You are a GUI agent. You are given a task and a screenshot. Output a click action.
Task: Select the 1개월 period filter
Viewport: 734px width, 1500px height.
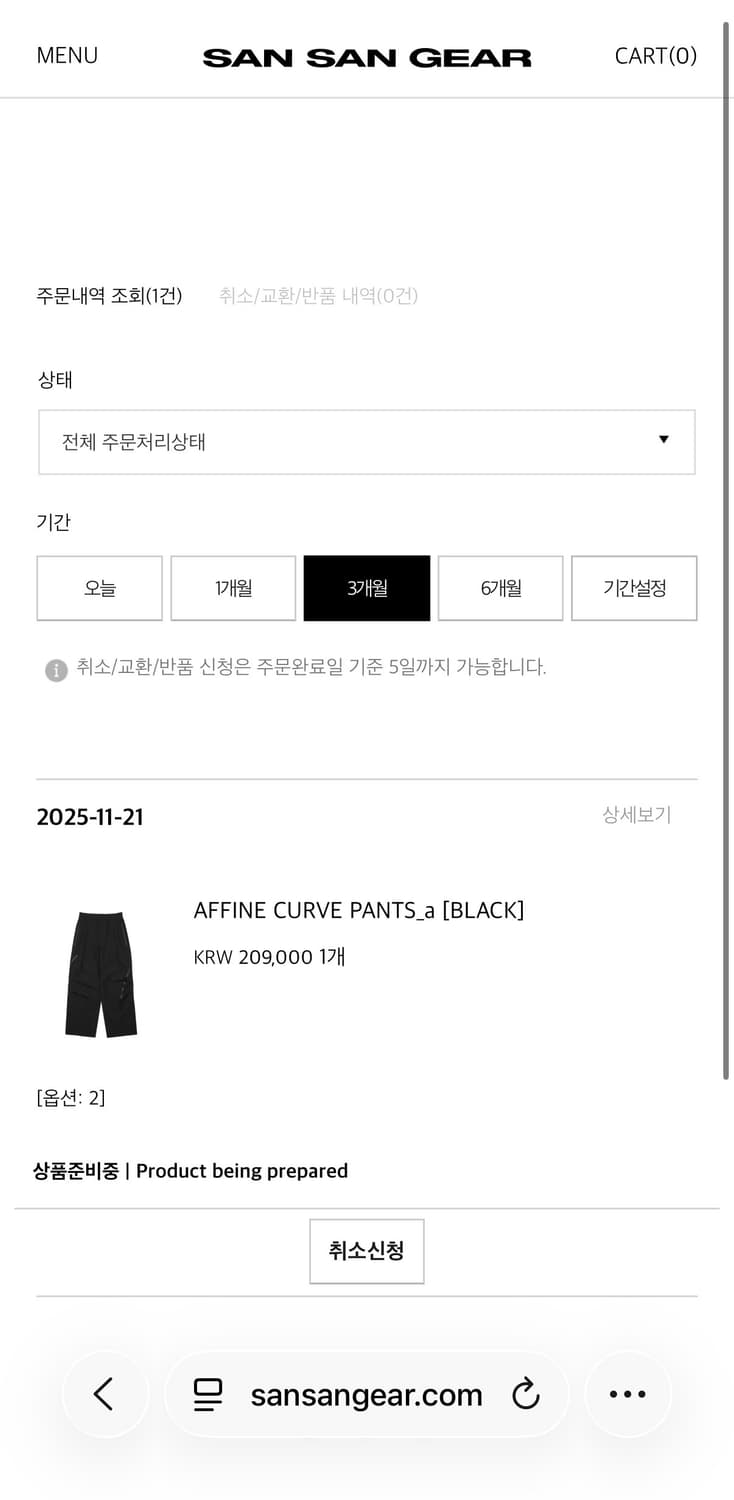pyautogui.click(x=233, y=588)
